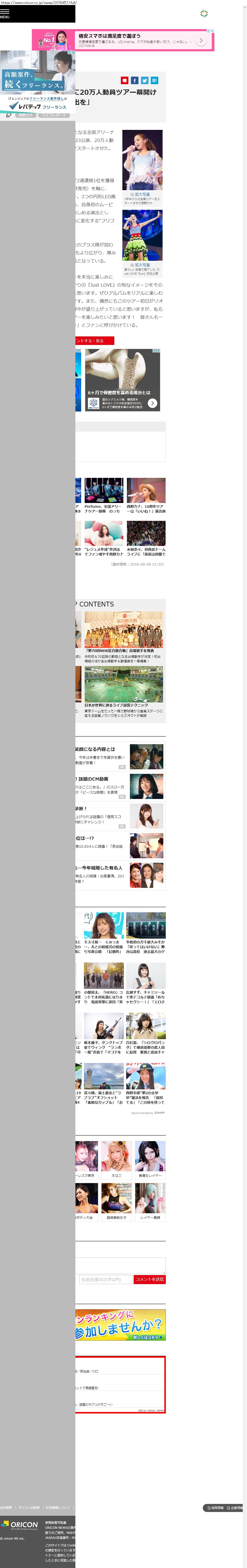This screenshot has height=1568, width=247.
Task: Open the ランキングに参加しませんか banner
Action: [120, 1324]
